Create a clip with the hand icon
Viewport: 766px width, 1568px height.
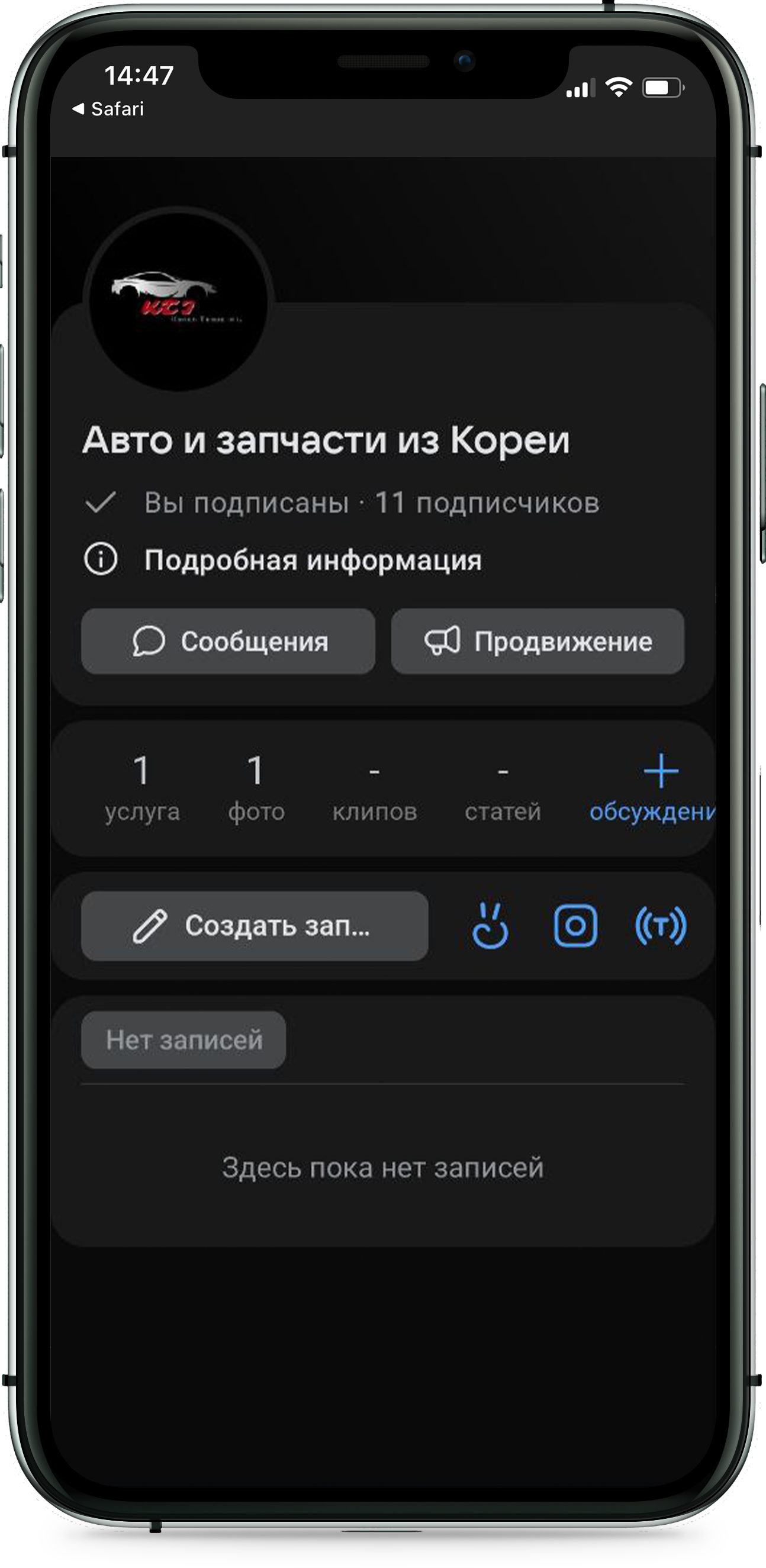[x=490, y=926]
